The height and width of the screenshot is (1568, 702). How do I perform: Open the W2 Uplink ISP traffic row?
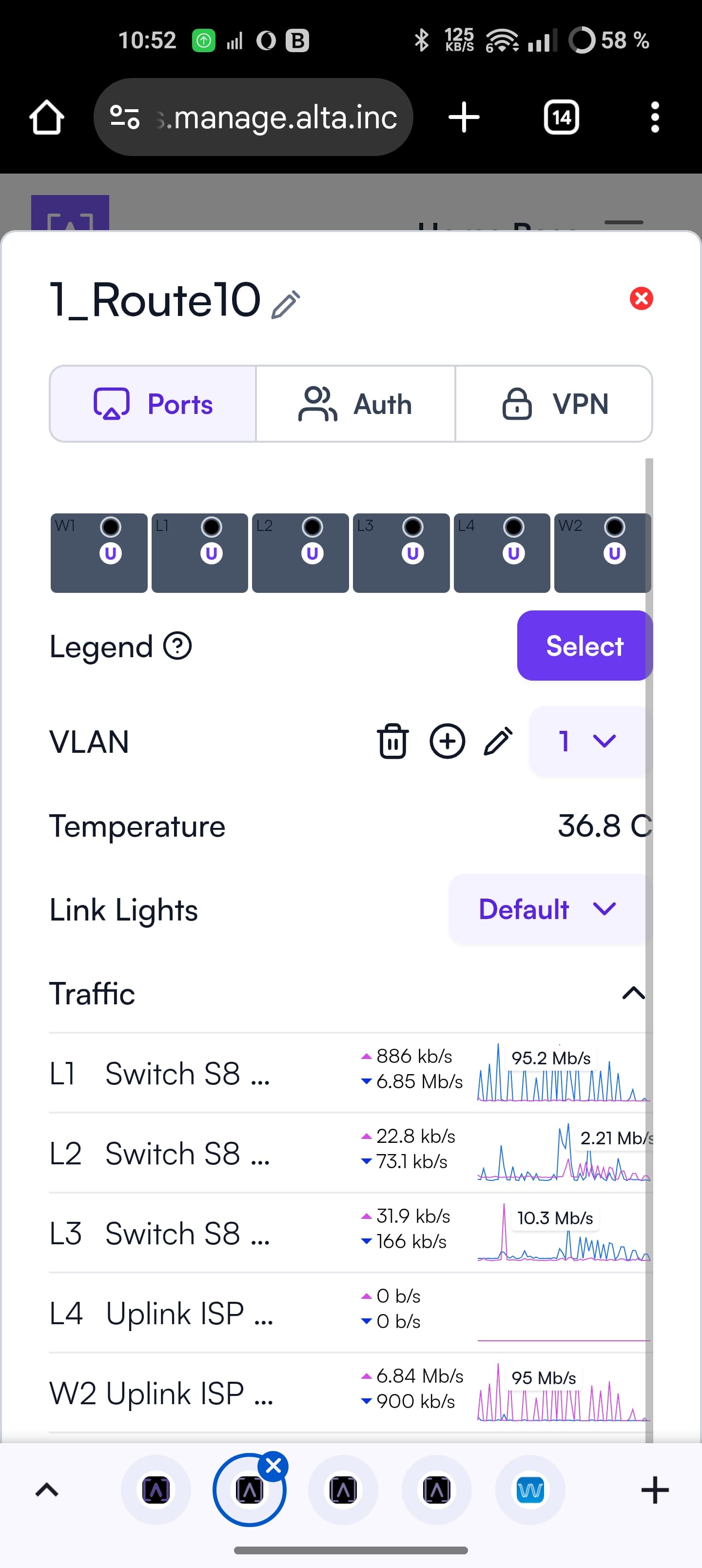tap(350, 1392)
